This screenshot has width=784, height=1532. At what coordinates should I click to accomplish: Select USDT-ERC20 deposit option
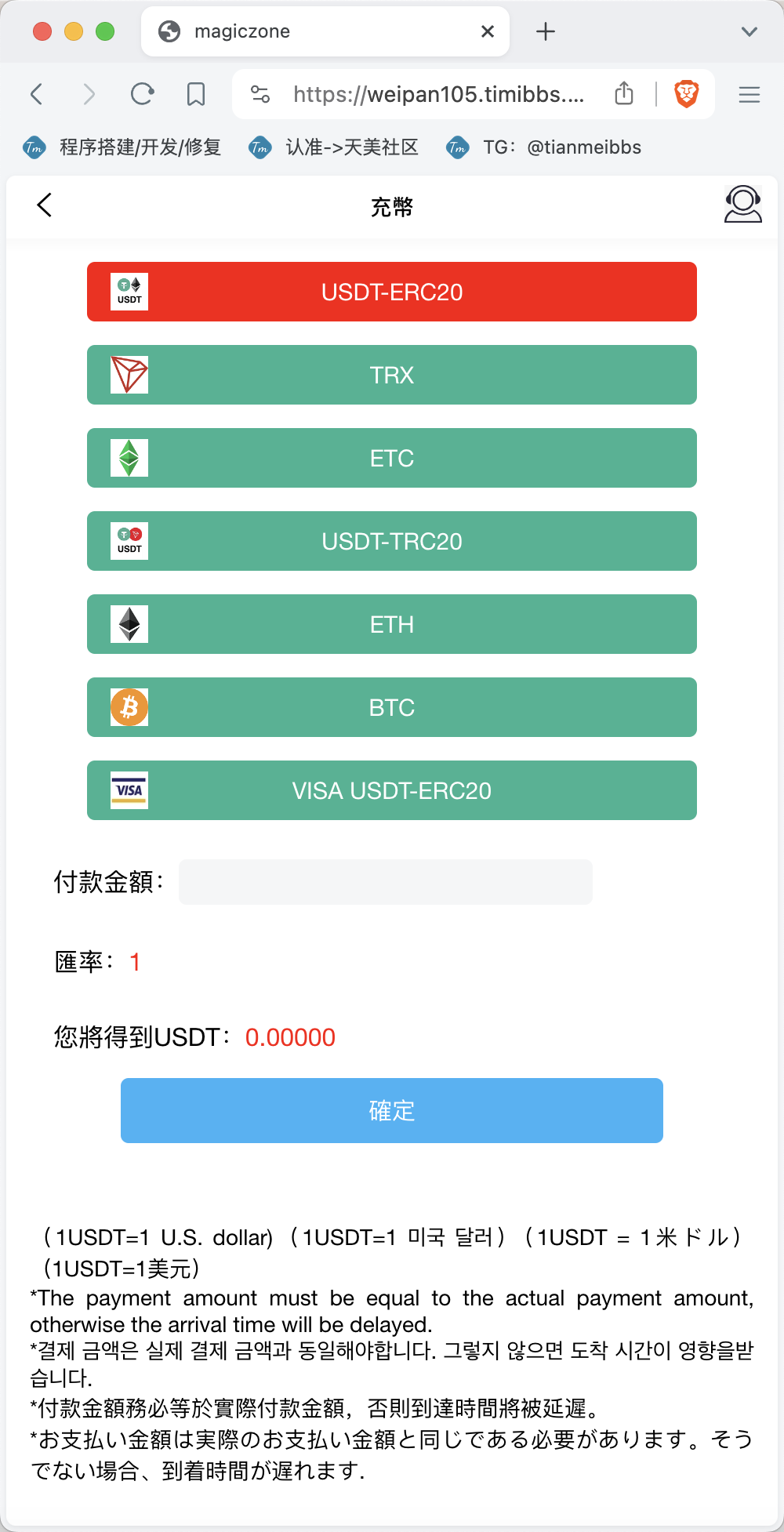coord(392,292)
